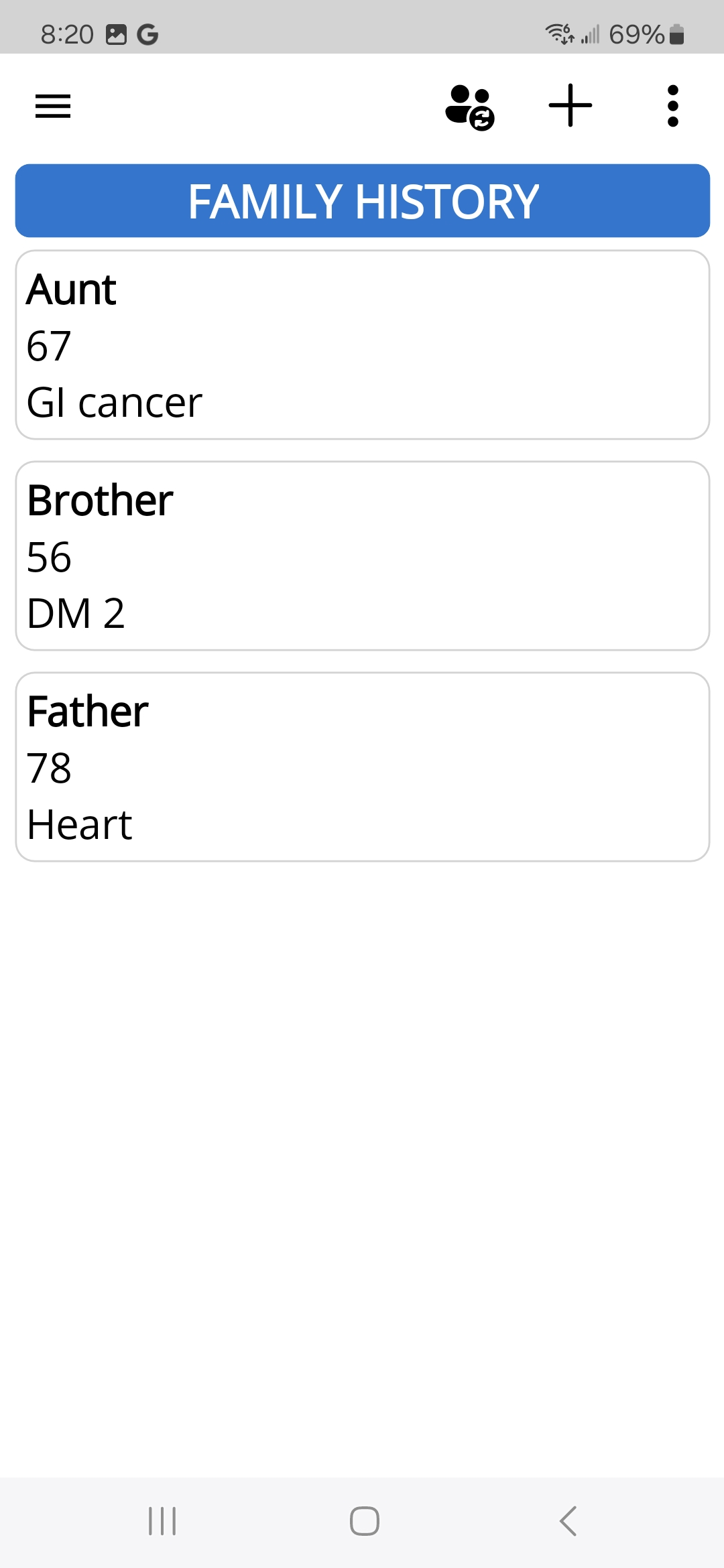Go to the home screen

364,1521
